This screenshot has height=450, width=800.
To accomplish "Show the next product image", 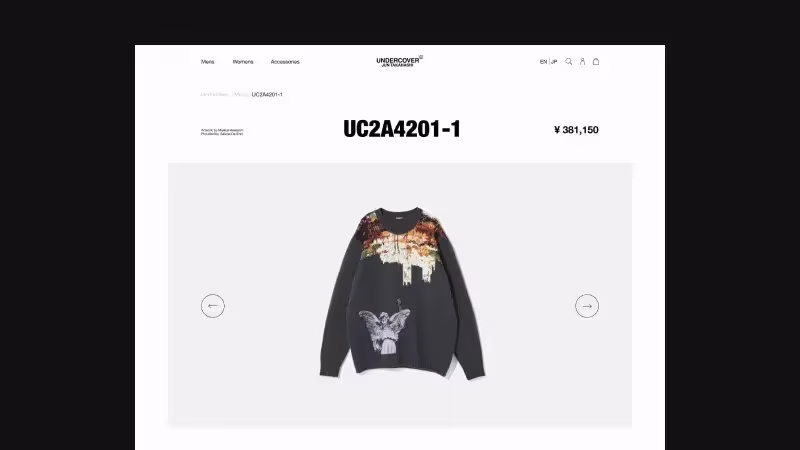I will (587, 306).
